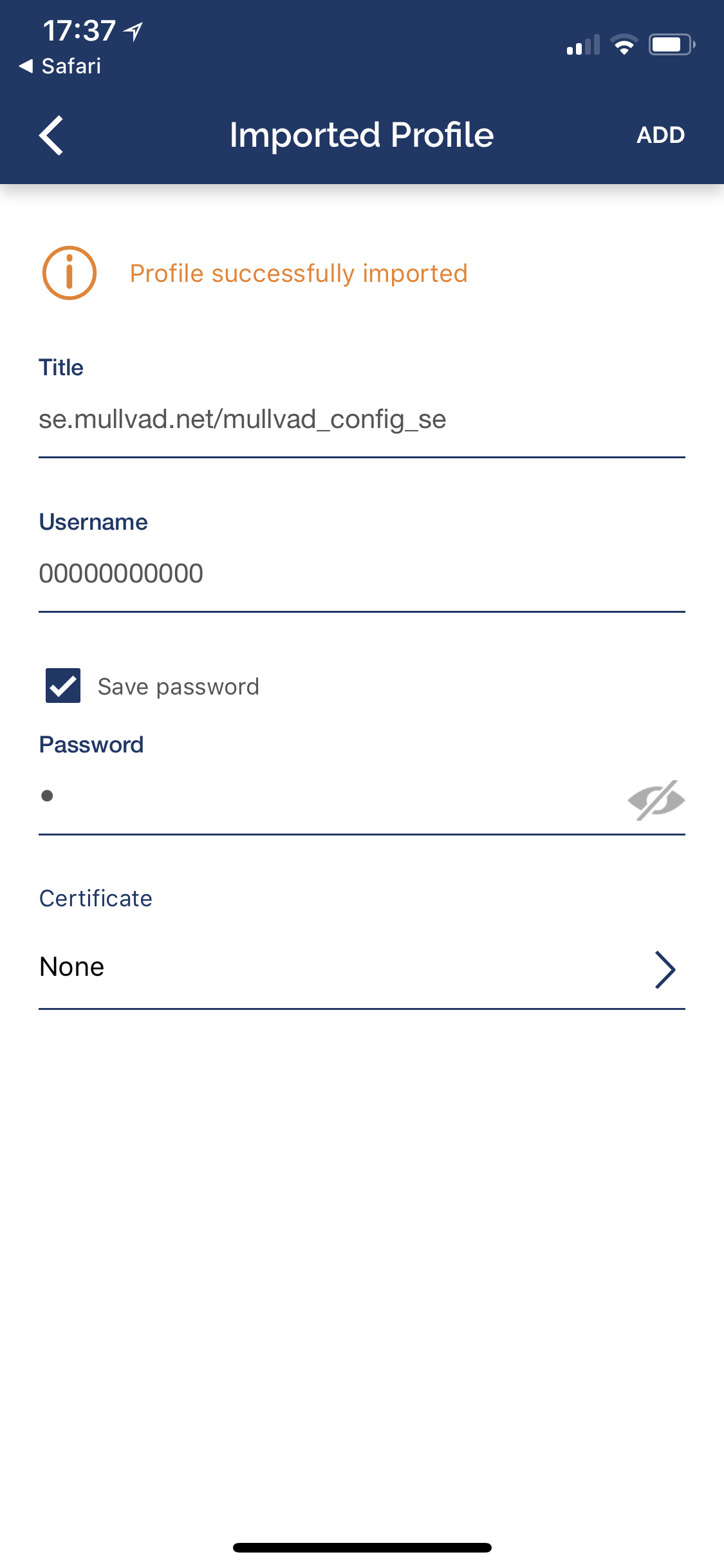This screenshot has height=1568, width=724.
Task: Open the Certificate selection row
Action: coord(362,968)
